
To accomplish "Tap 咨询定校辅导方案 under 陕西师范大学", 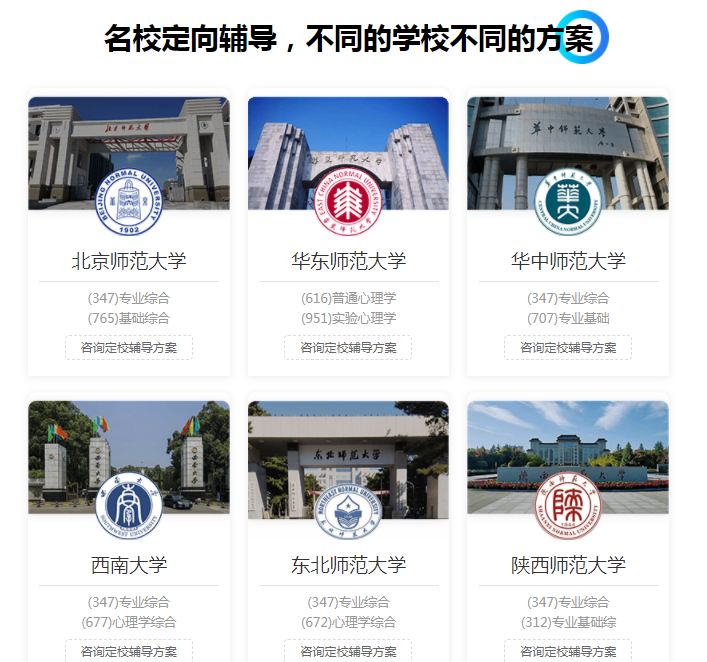I will (567, 651).
